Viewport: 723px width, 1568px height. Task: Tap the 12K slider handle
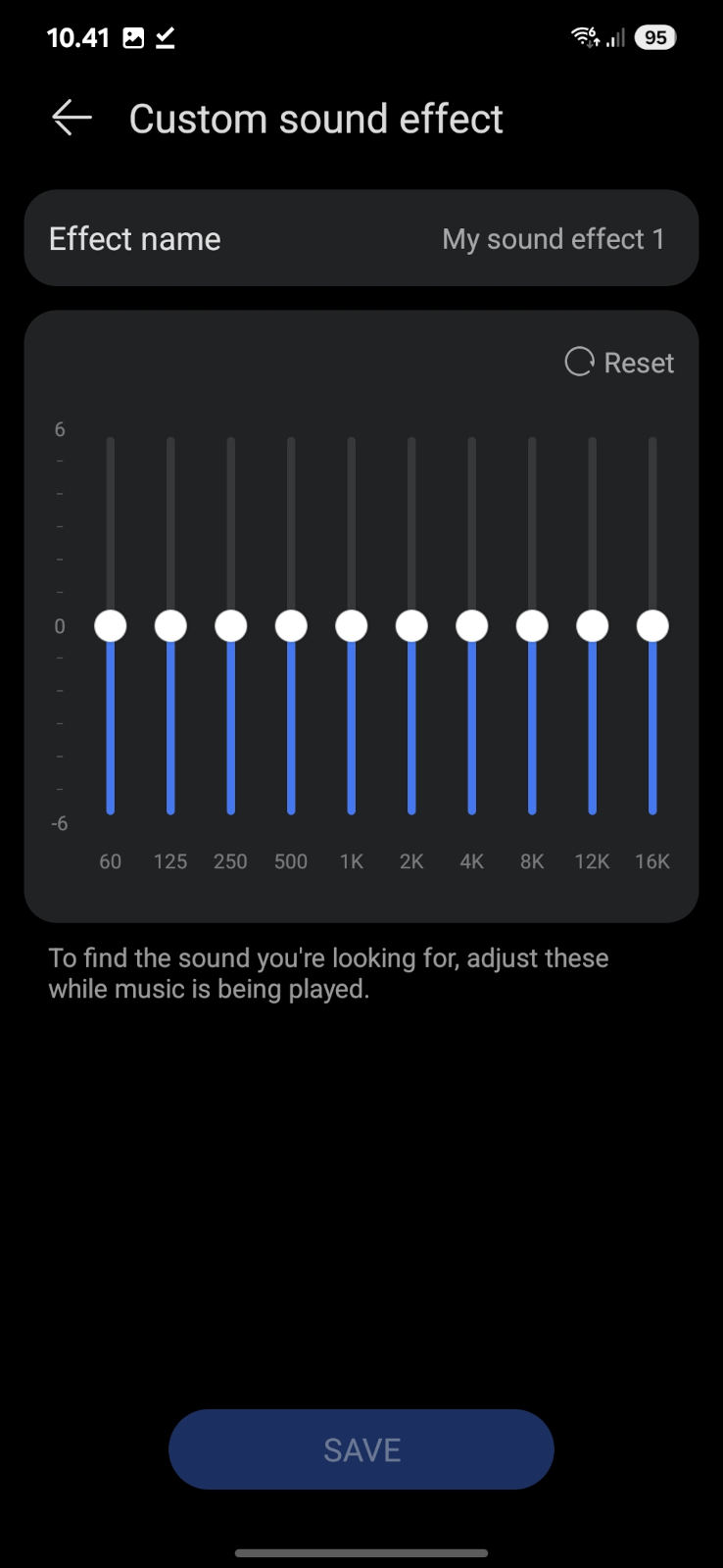coord(593,625)
